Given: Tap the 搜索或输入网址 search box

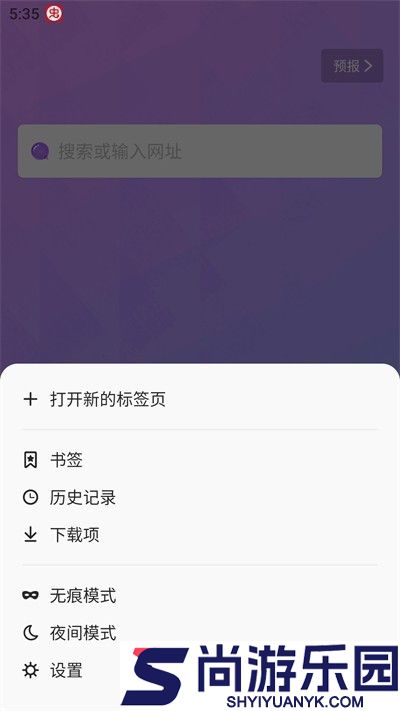Looking at the screenshot, I should (x=200, y=151).
